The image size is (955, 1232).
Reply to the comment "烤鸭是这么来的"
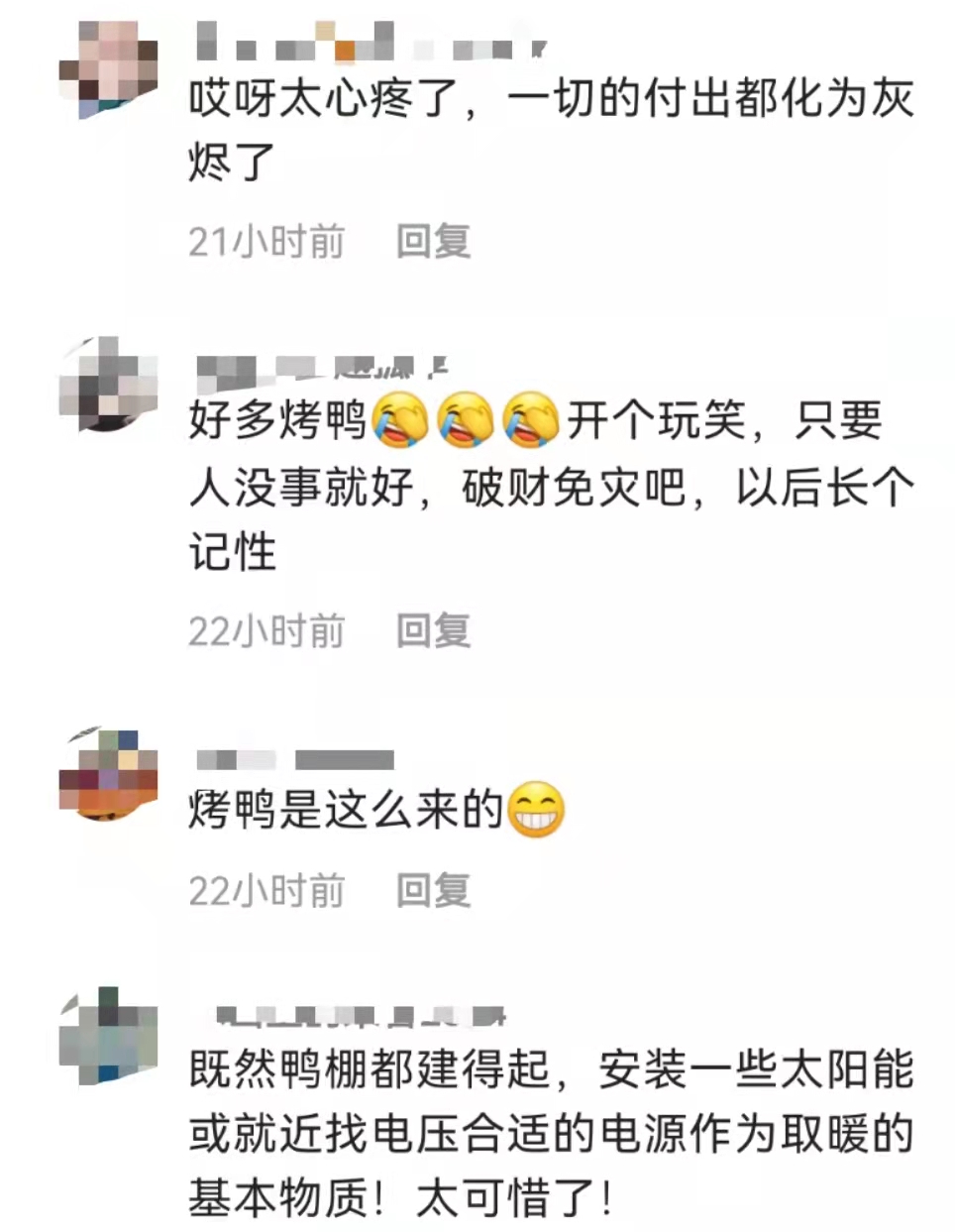click(433, 890)
